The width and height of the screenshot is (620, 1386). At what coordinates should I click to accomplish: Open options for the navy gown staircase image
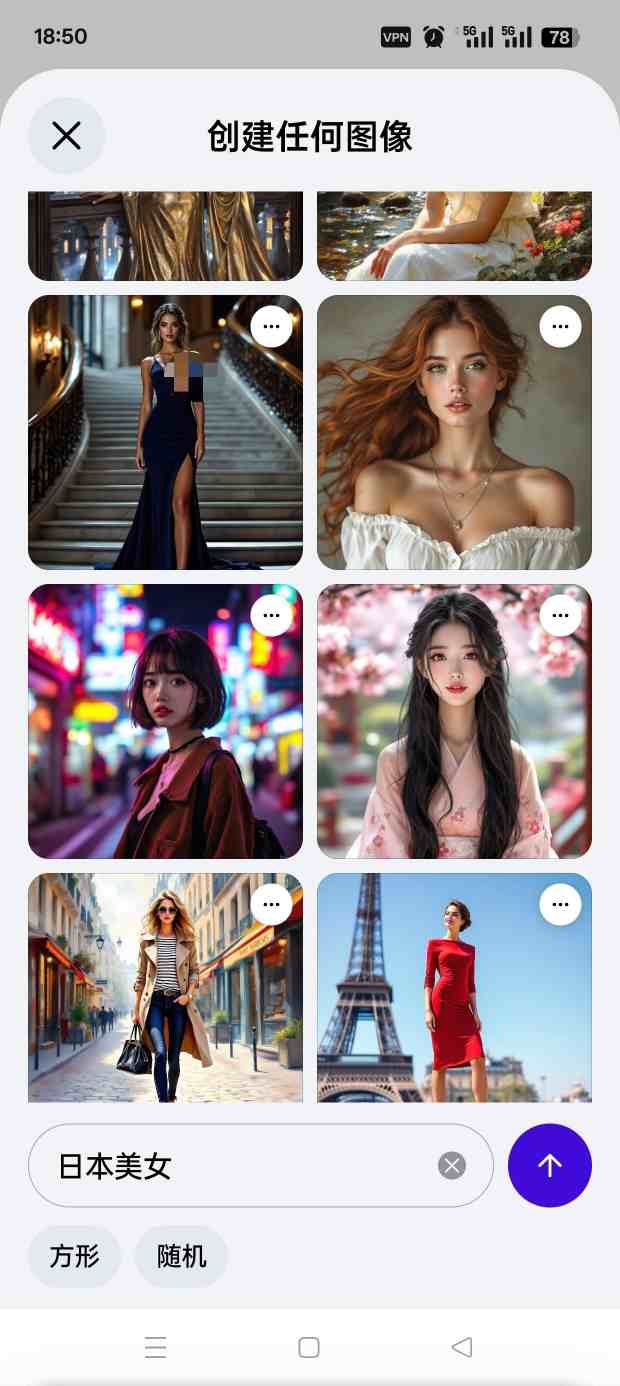271,326
